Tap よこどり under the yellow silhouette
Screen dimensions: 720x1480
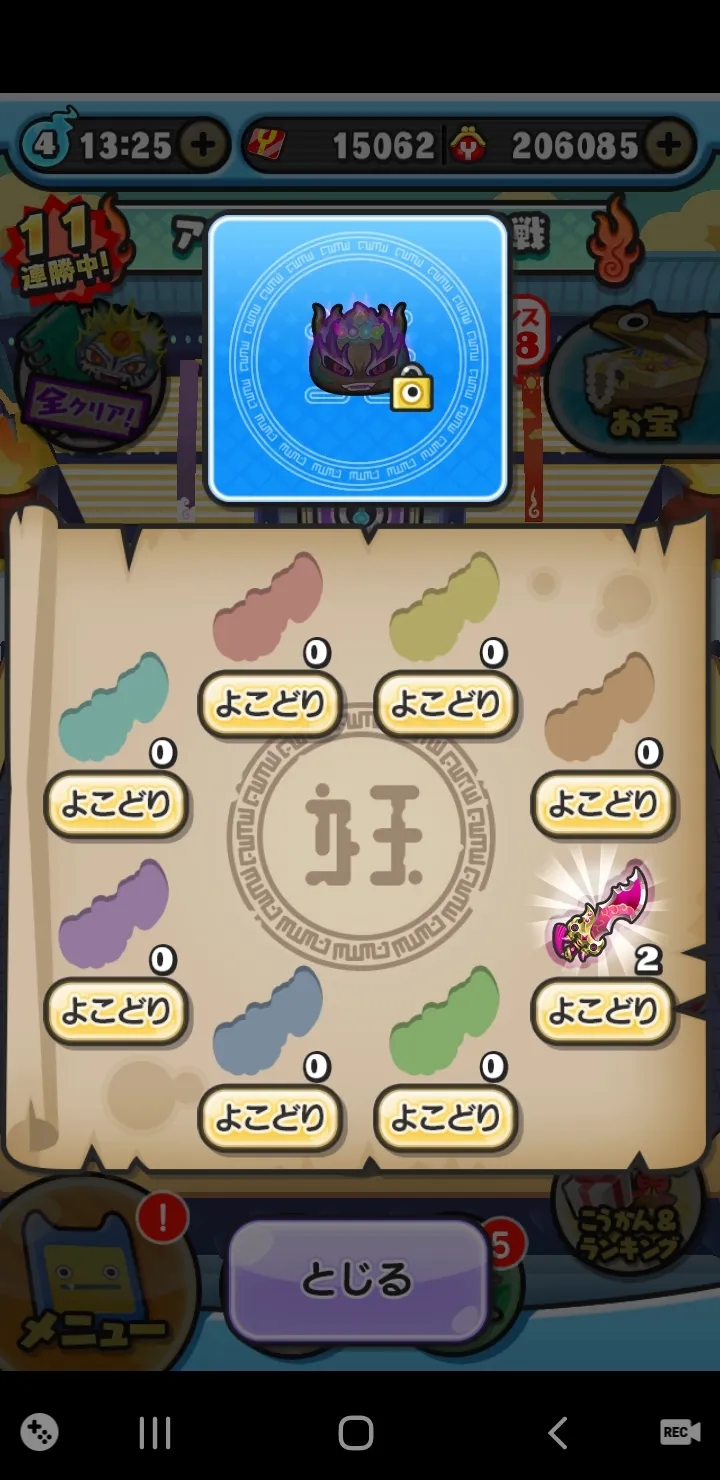point(445,705)
